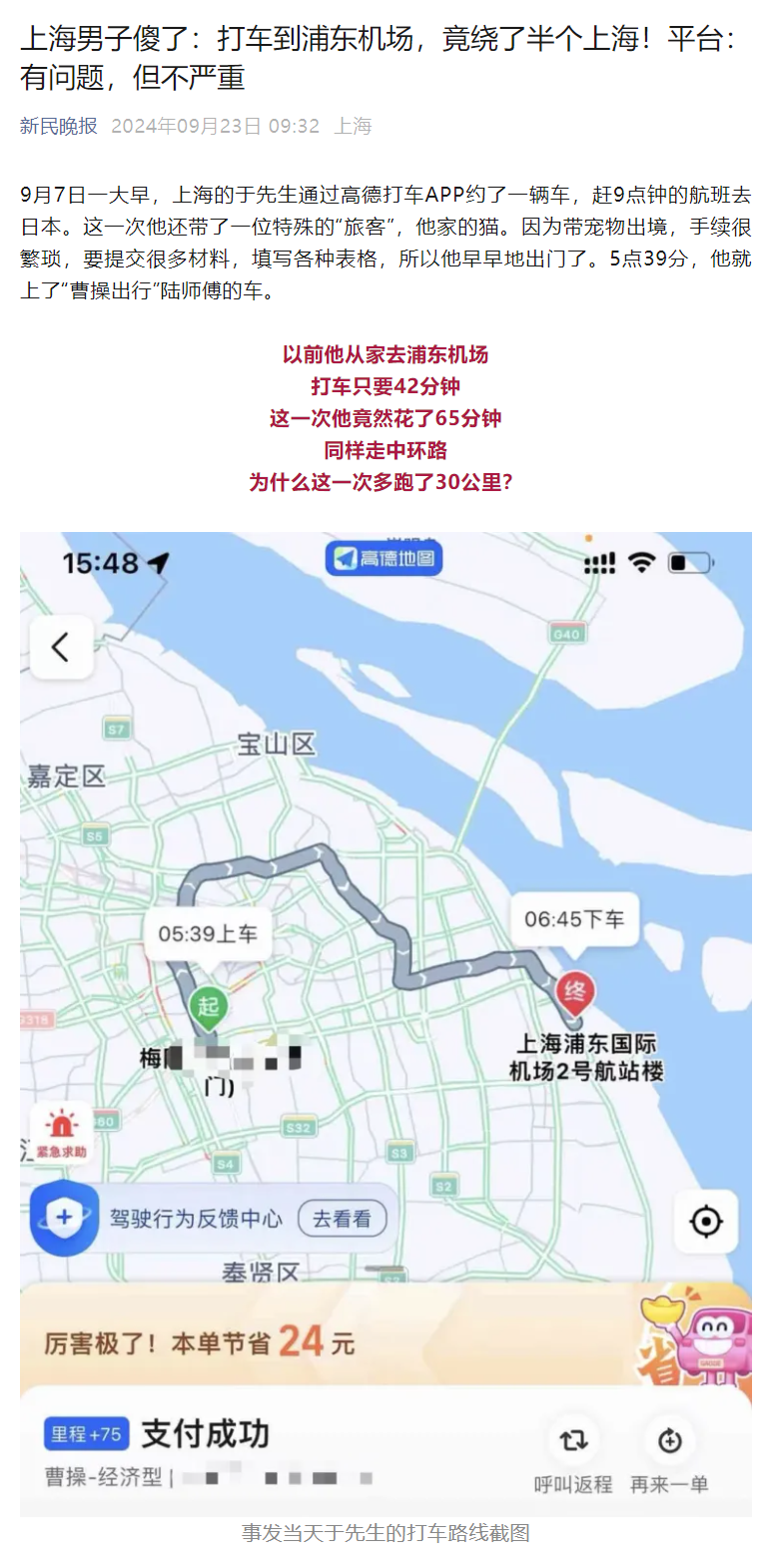The width and height of the screenshot is (774, 1568).
Task: Tap the 紧急求助 emergency help icon
Action: pos(62,1130)
